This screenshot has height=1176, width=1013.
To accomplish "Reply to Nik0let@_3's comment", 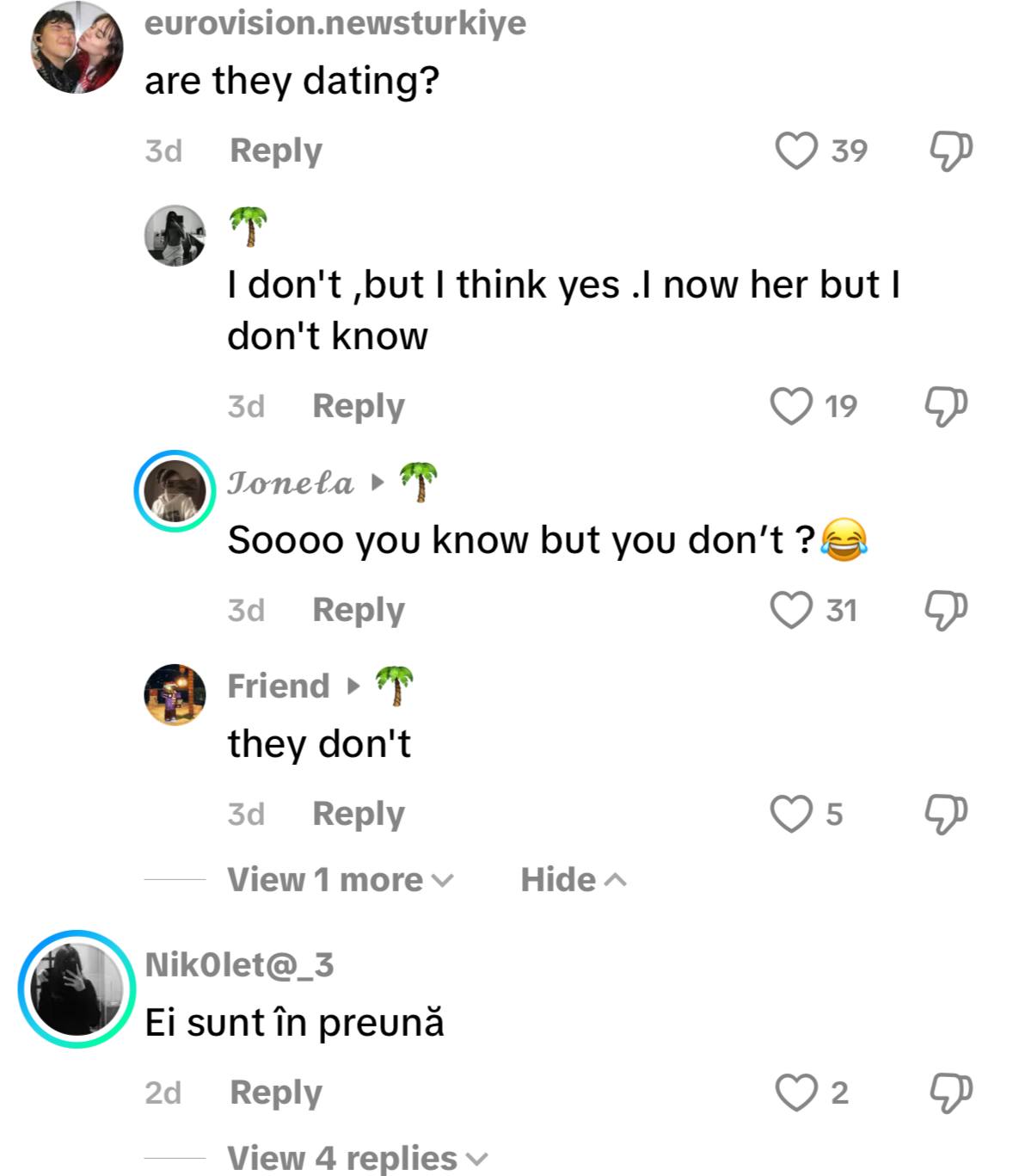I will pyautogui.click(x=275, y=1093).
